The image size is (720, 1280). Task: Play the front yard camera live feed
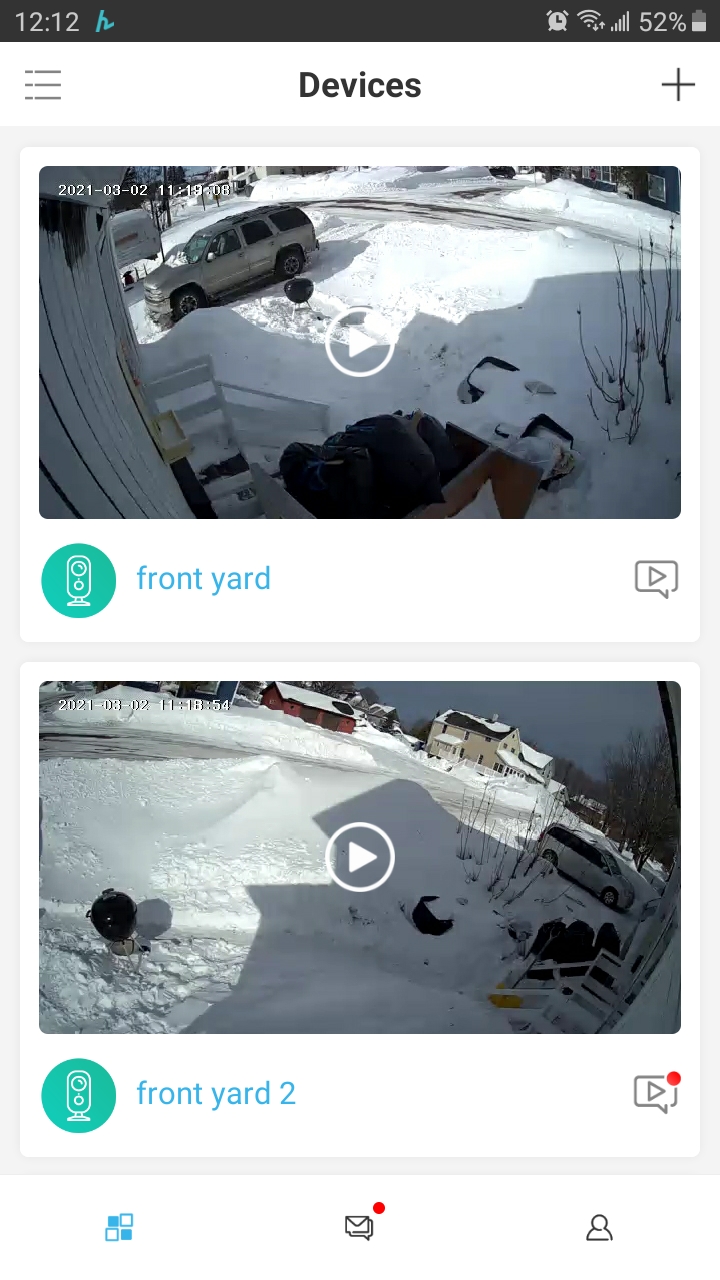point(360,342)
